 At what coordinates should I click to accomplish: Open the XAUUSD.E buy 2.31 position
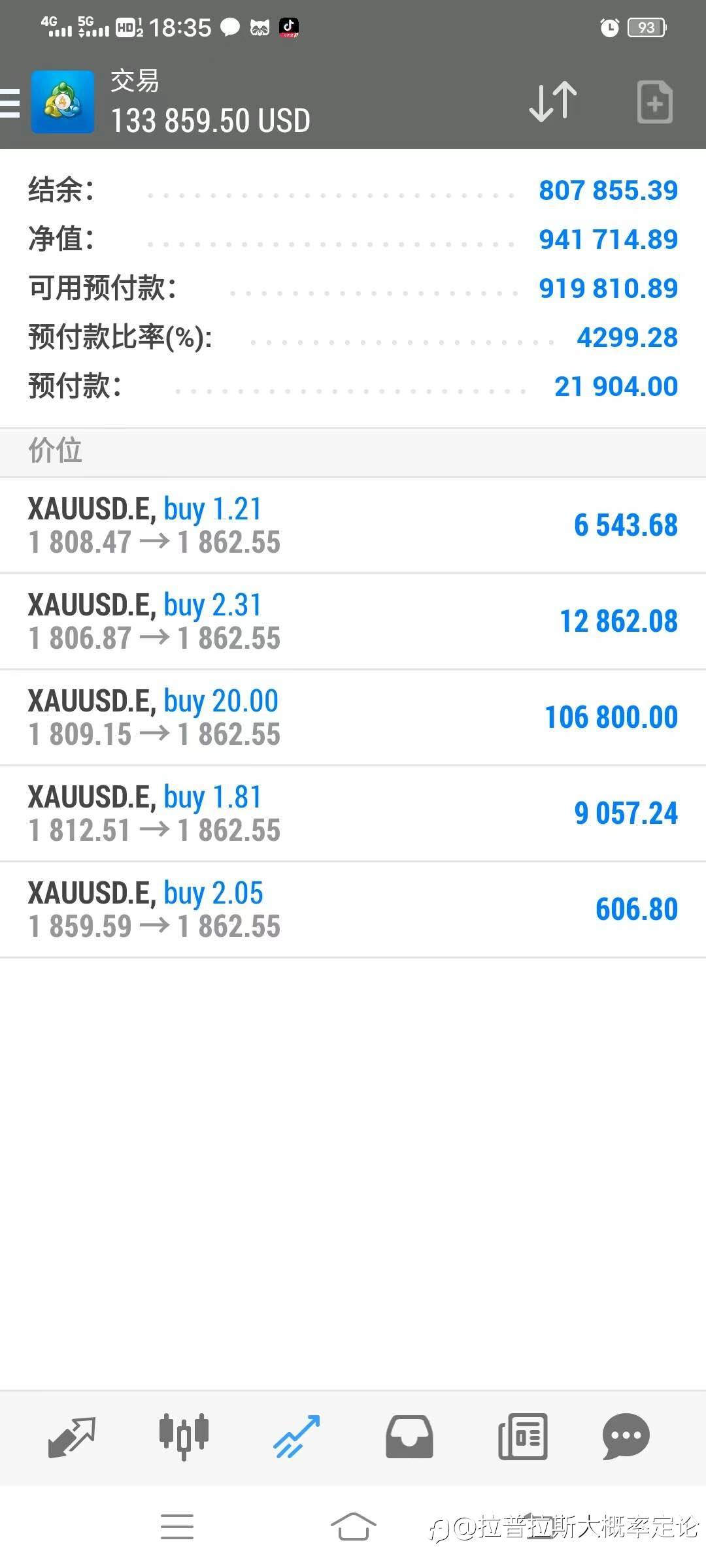353,621
